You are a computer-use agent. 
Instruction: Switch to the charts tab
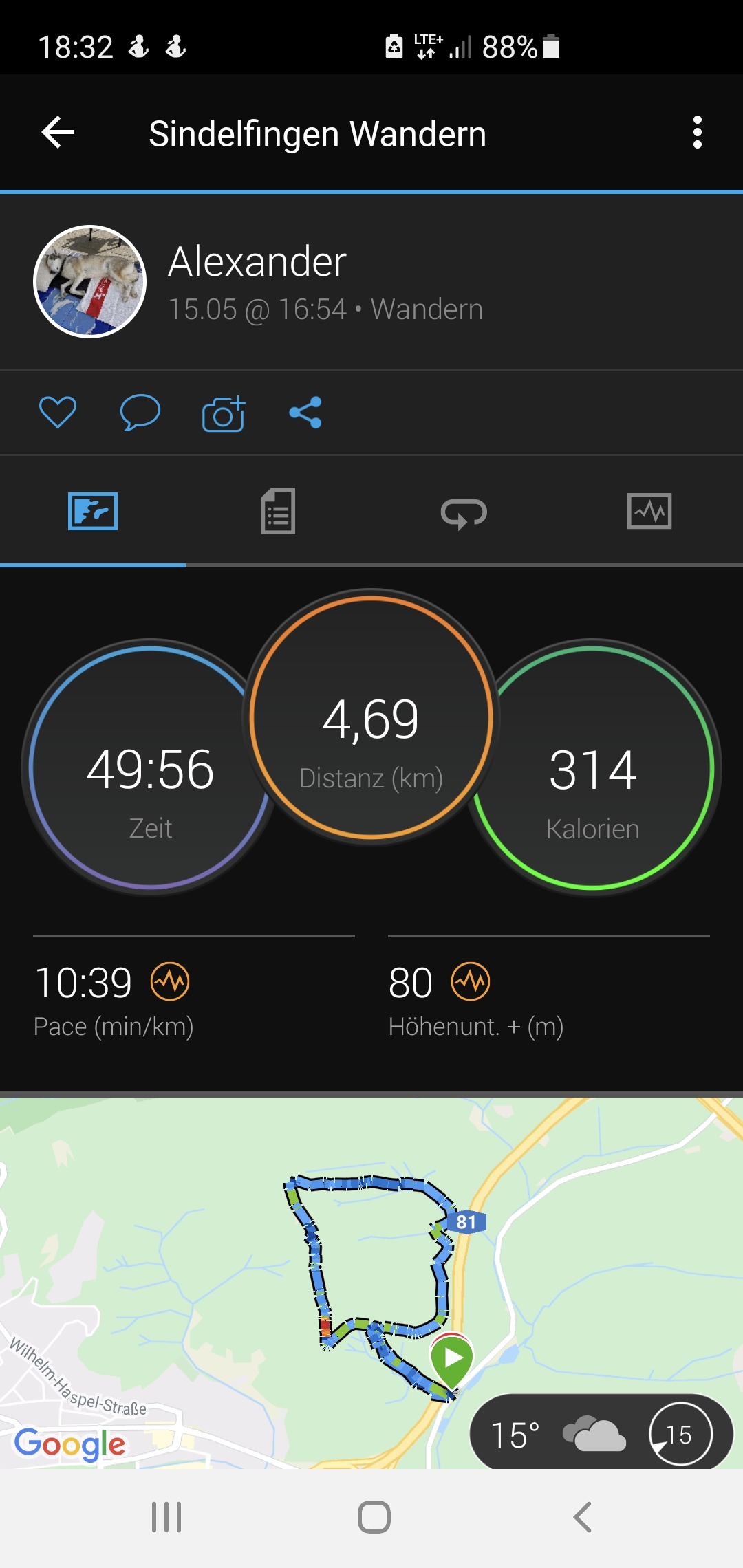pos(649,512)
